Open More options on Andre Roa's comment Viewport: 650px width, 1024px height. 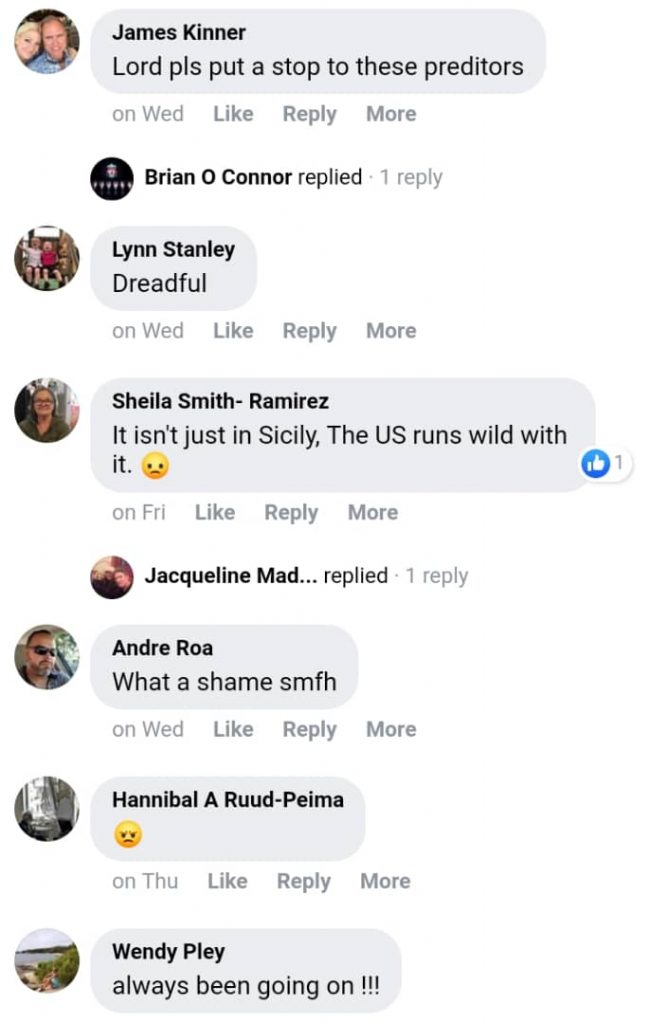point(390,730)
